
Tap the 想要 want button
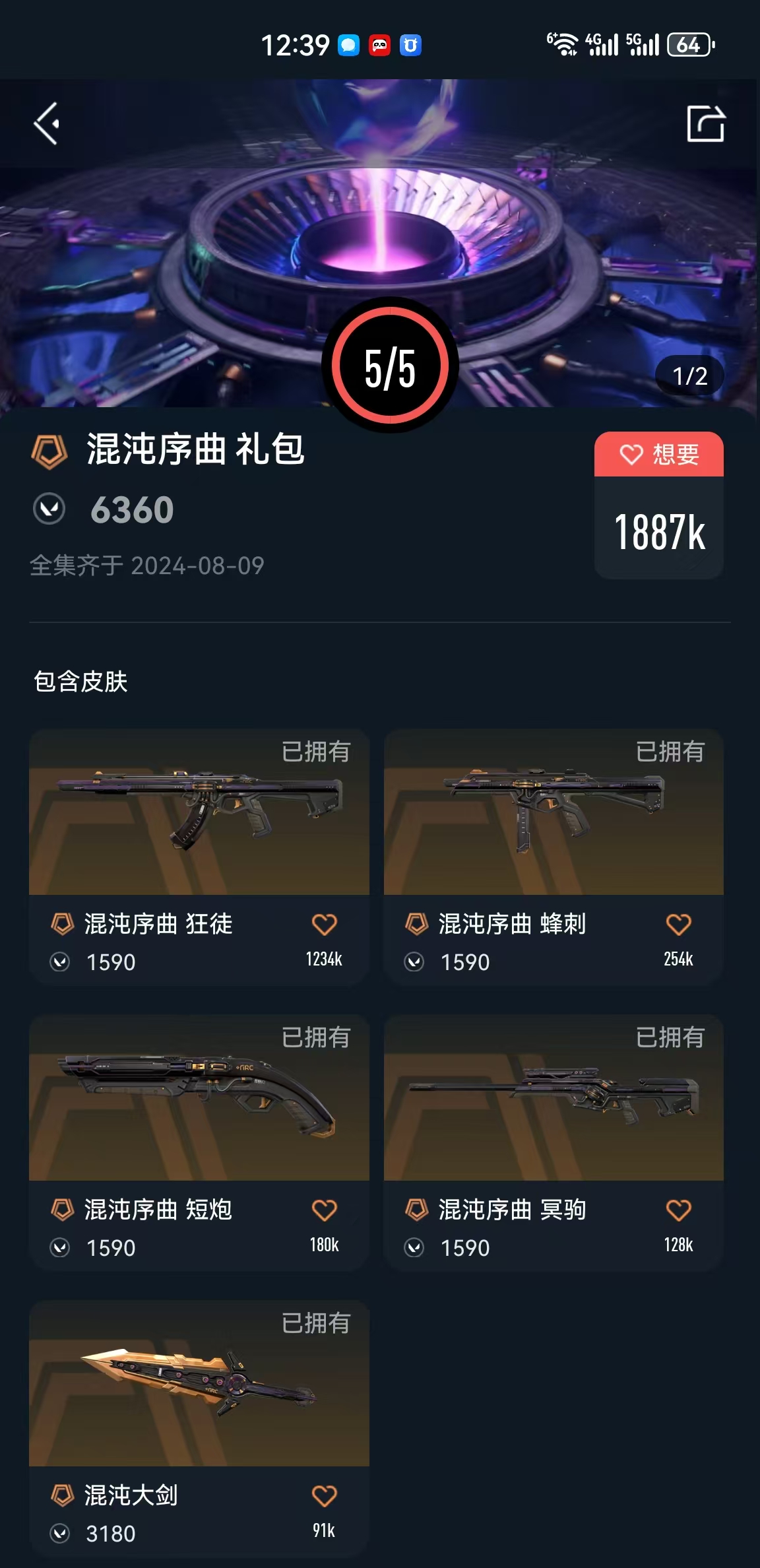658,455
